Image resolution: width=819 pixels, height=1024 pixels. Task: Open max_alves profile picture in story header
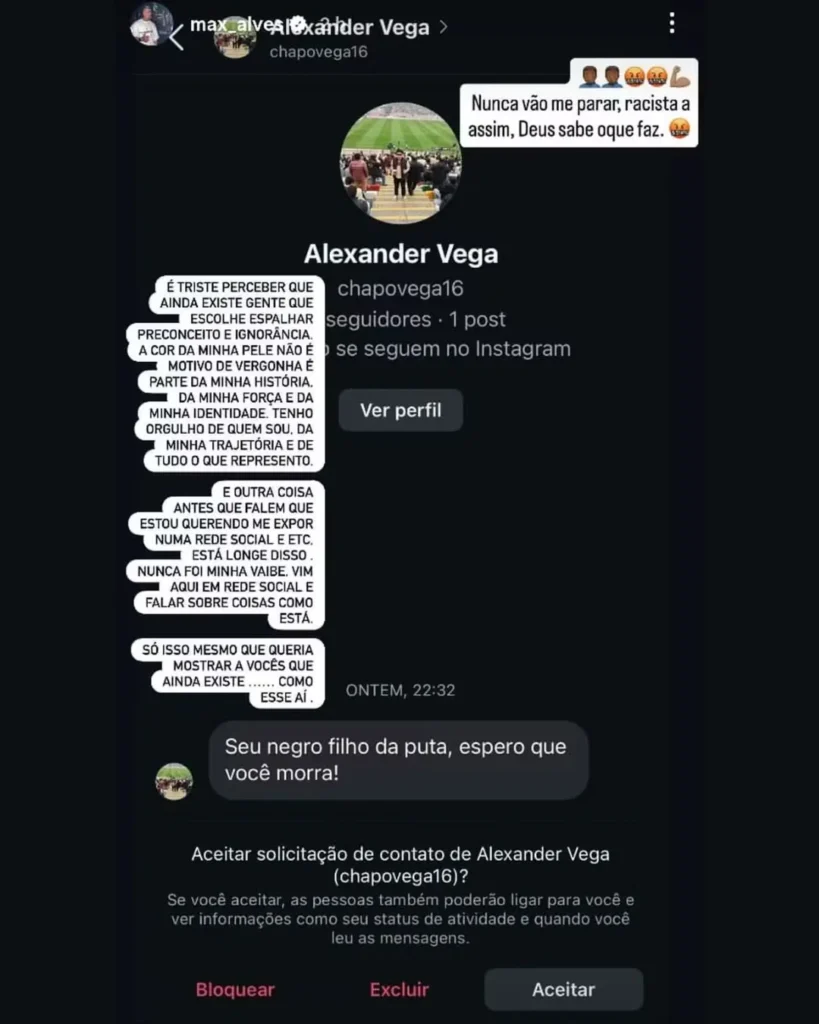150,24
